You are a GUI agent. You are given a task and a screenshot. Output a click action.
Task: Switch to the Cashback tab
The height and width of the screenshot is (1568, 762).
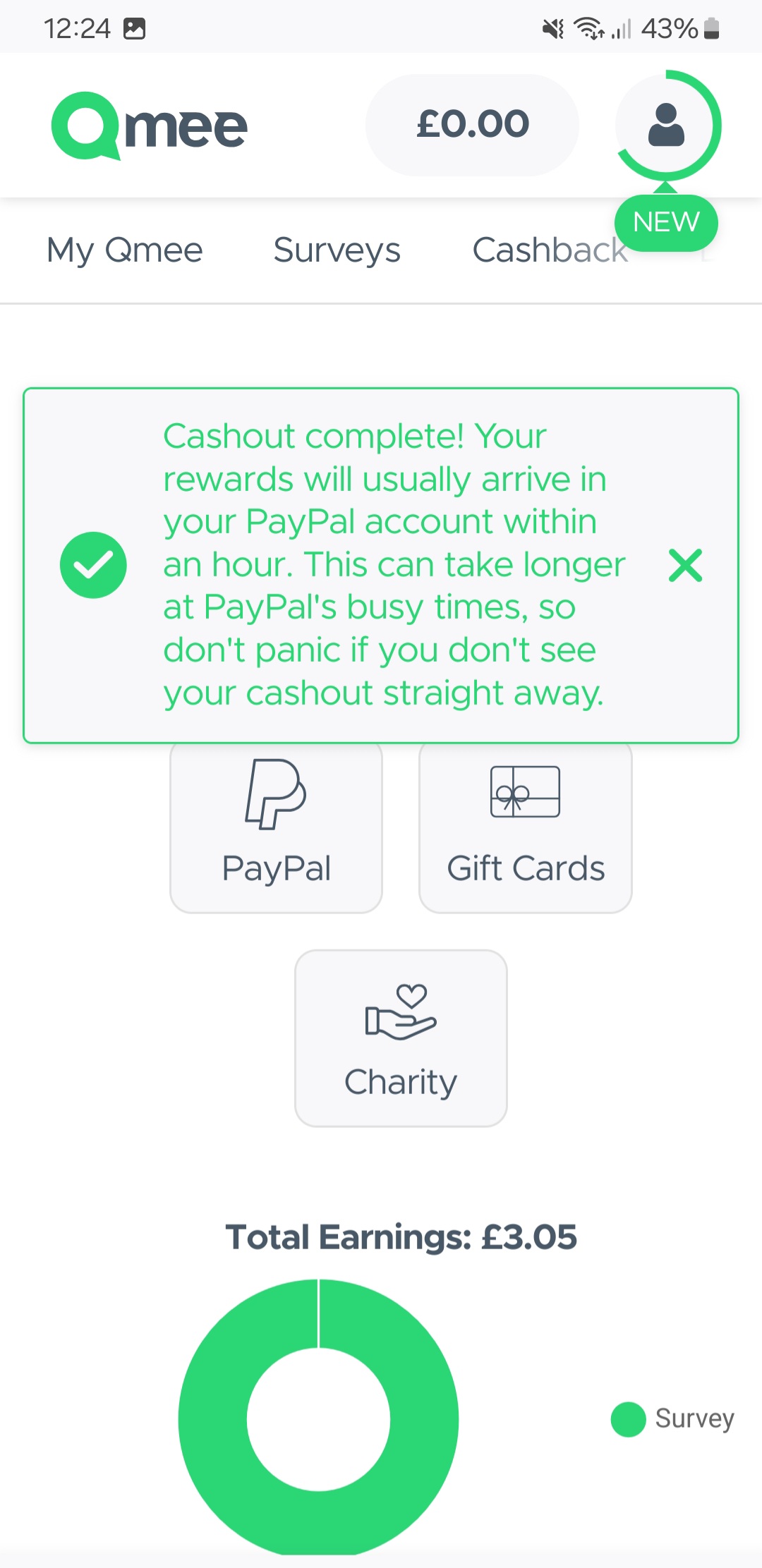[550, 250]
